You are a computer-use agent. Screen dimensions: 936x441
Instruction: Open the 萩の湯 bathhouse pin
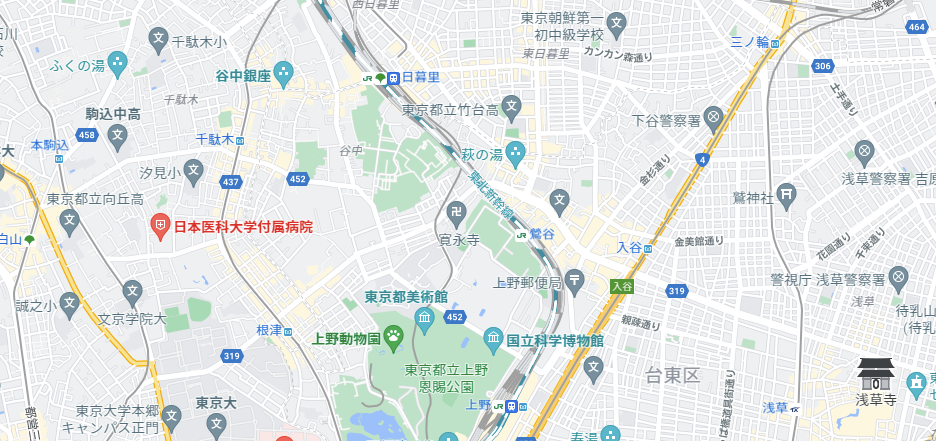515,154
